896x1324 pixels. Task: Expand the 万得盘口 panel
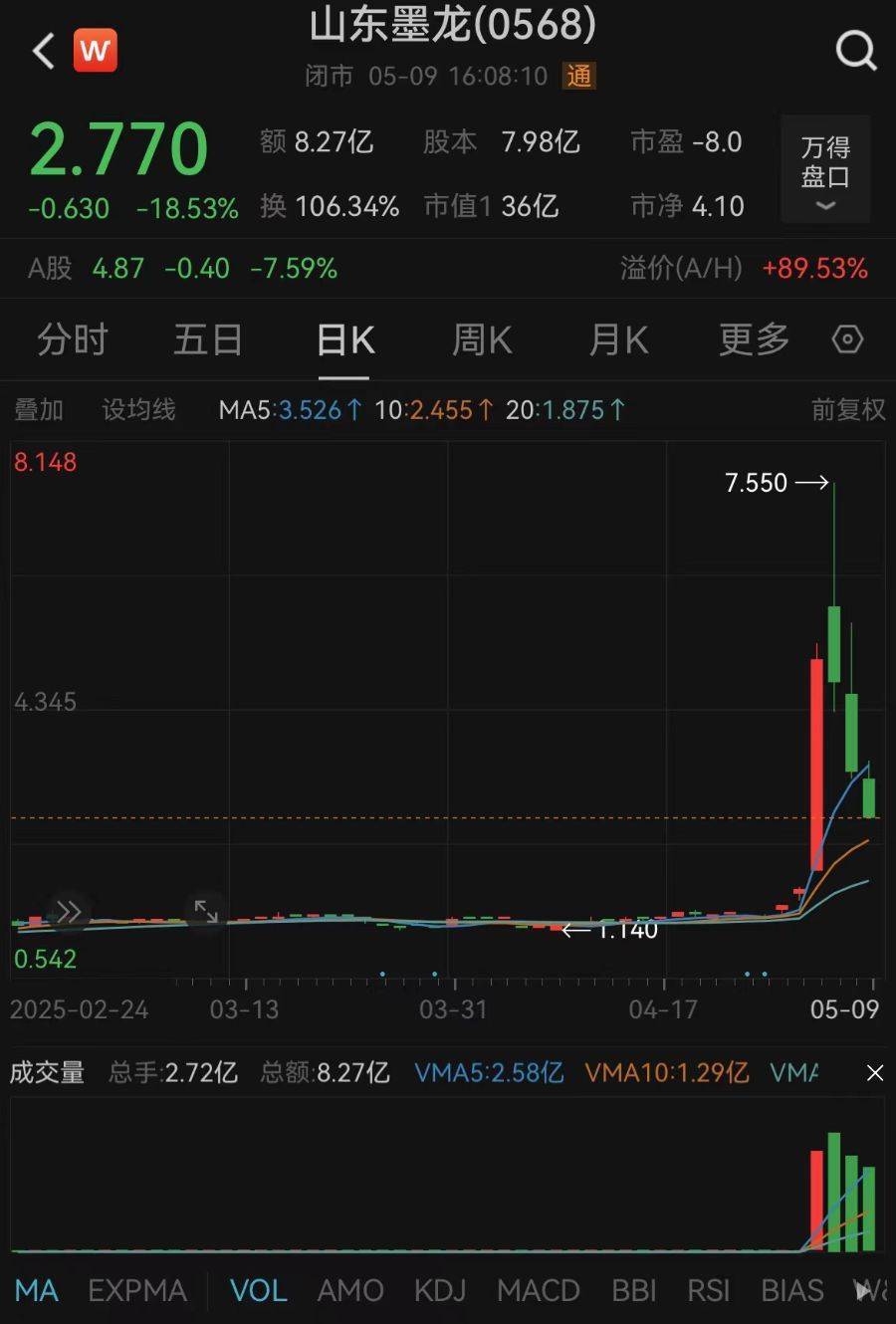pos(825,169)
